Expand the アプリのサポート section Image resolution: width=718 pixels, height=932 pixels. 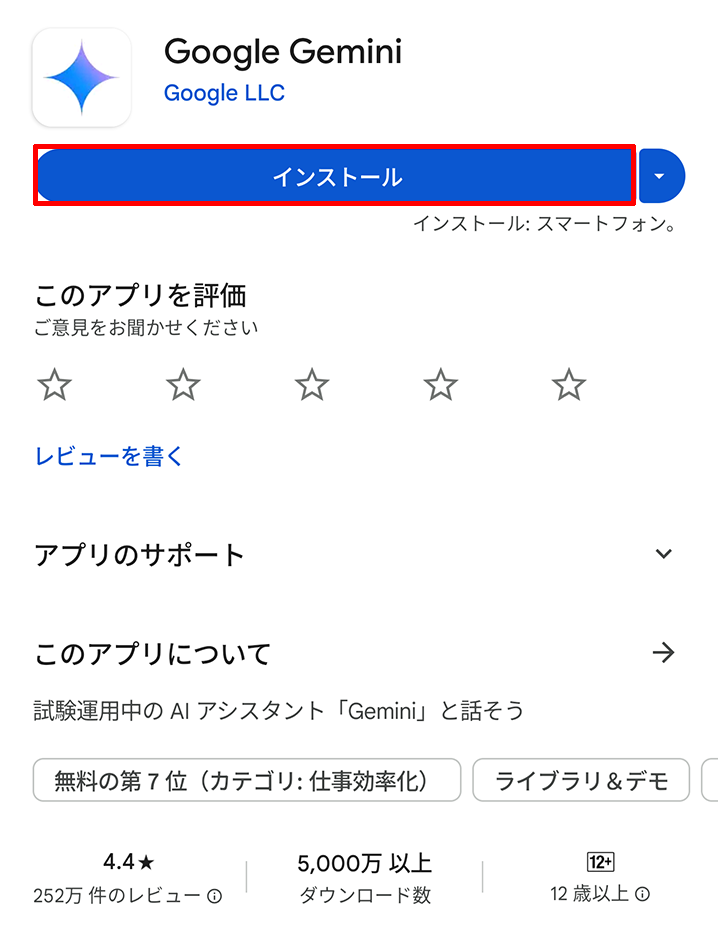pos(663,554)
